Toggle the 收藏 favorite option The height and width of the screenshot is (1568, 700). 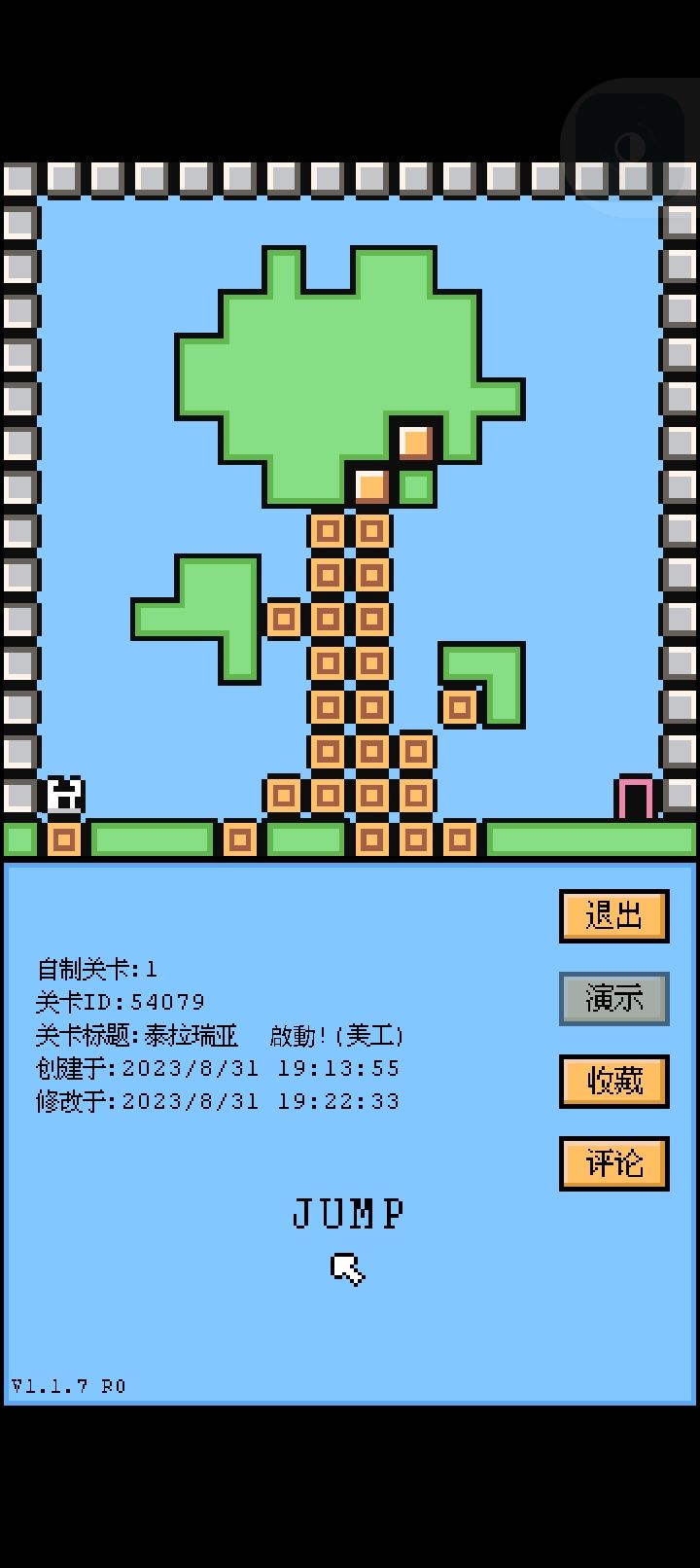613,1082
